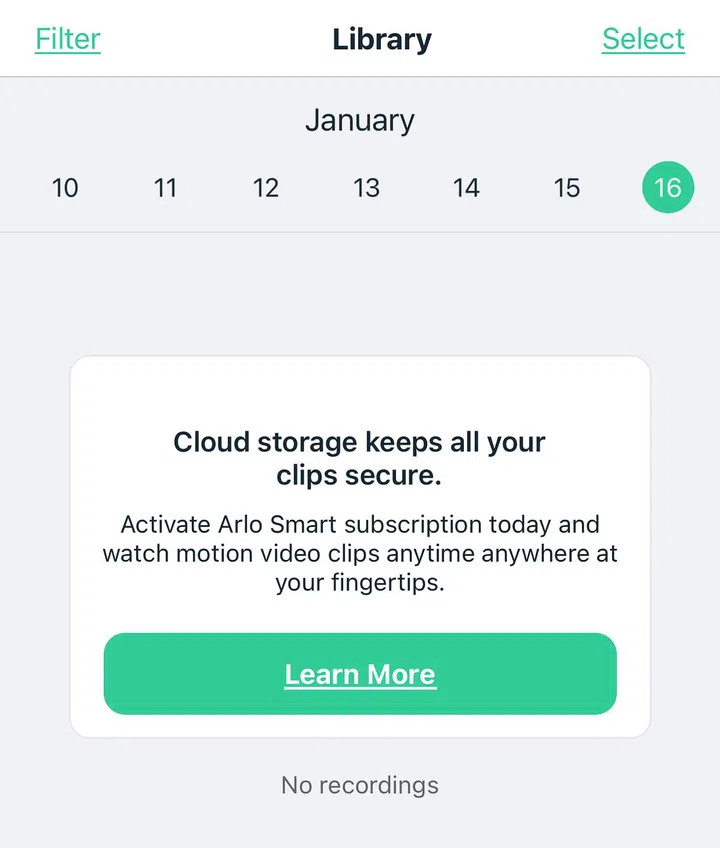Tap the highlighted date 16

pos(667,188)
